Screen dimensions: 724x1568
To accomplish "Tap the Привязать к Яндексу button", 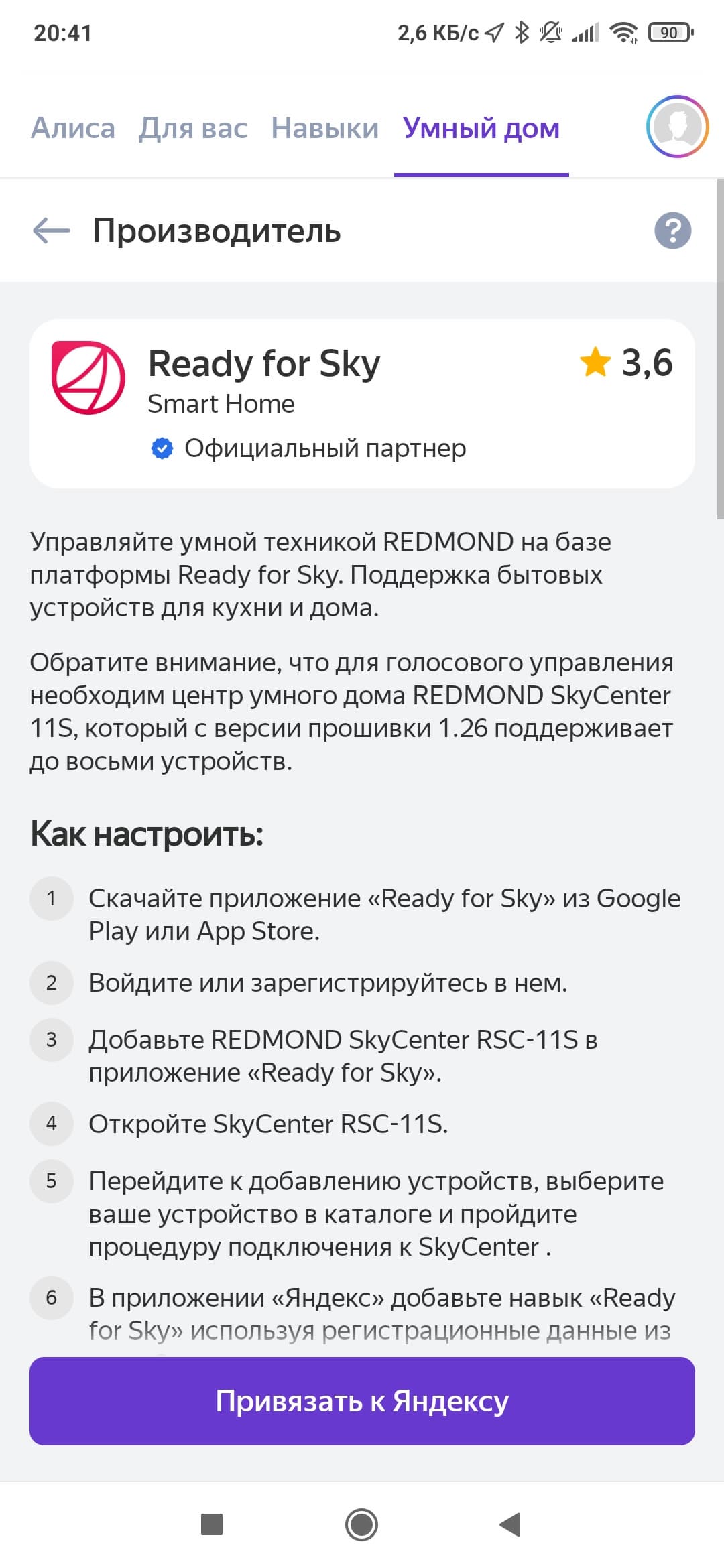I will tap(362, 1400).
